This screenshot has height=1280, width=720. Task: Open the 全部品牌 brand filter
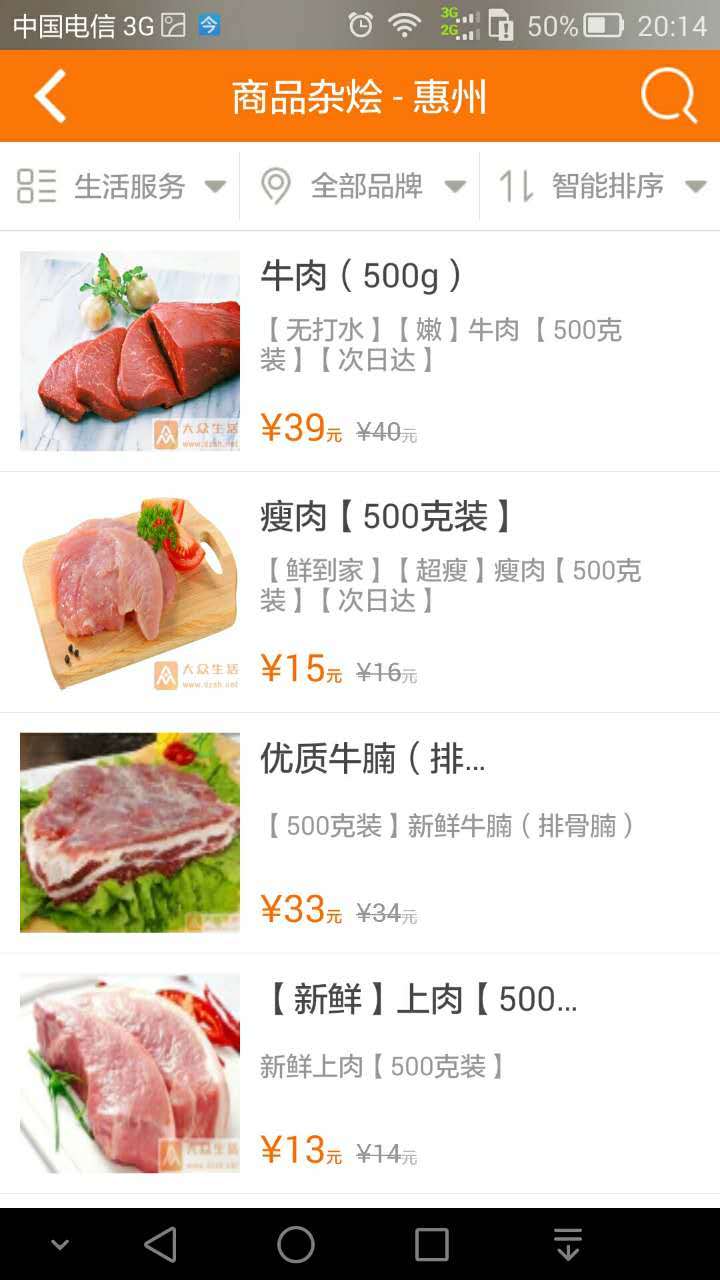[362, 186]
